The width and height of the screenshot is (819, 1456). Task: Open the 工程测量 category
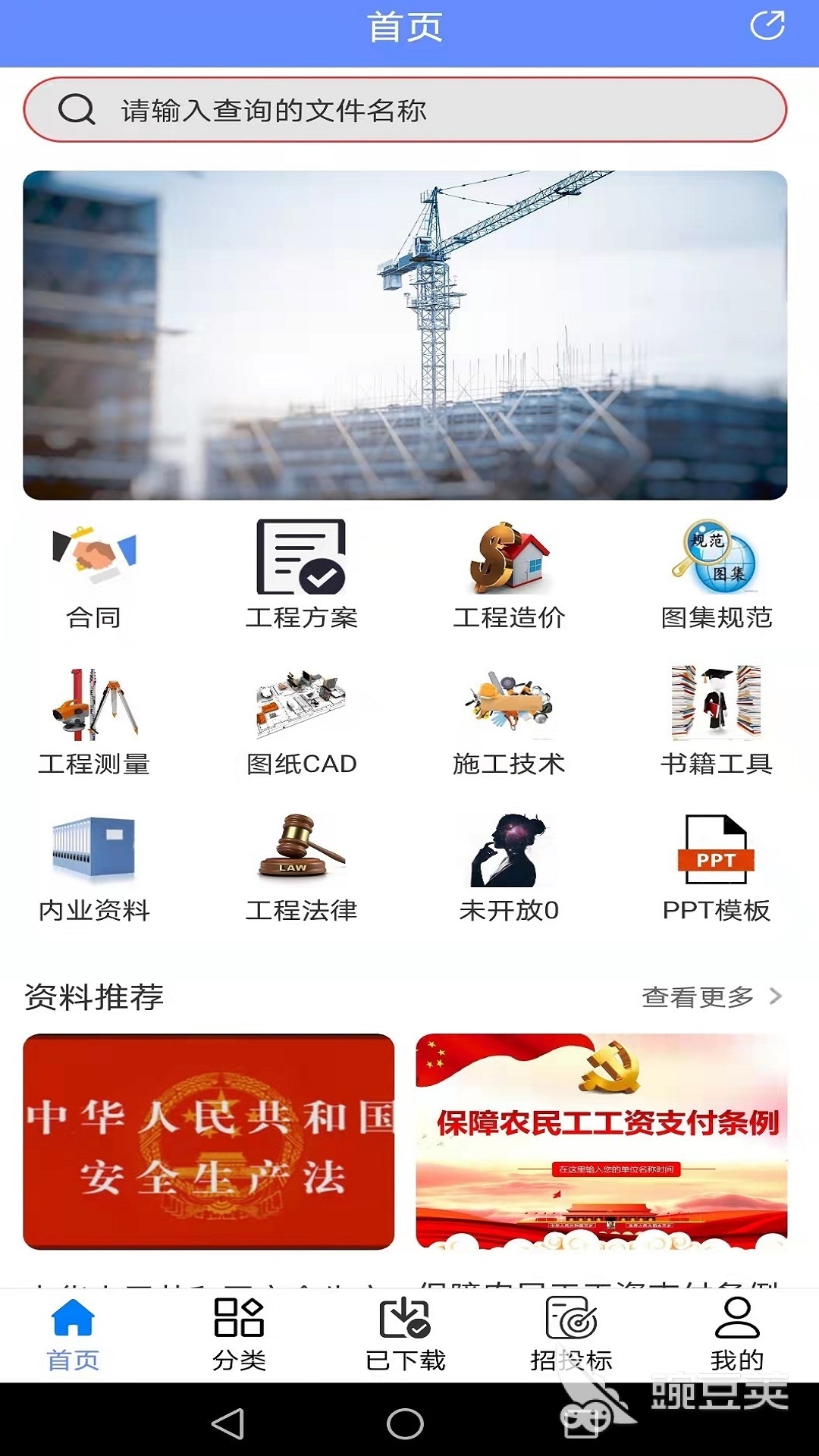[x=94, y=722]
